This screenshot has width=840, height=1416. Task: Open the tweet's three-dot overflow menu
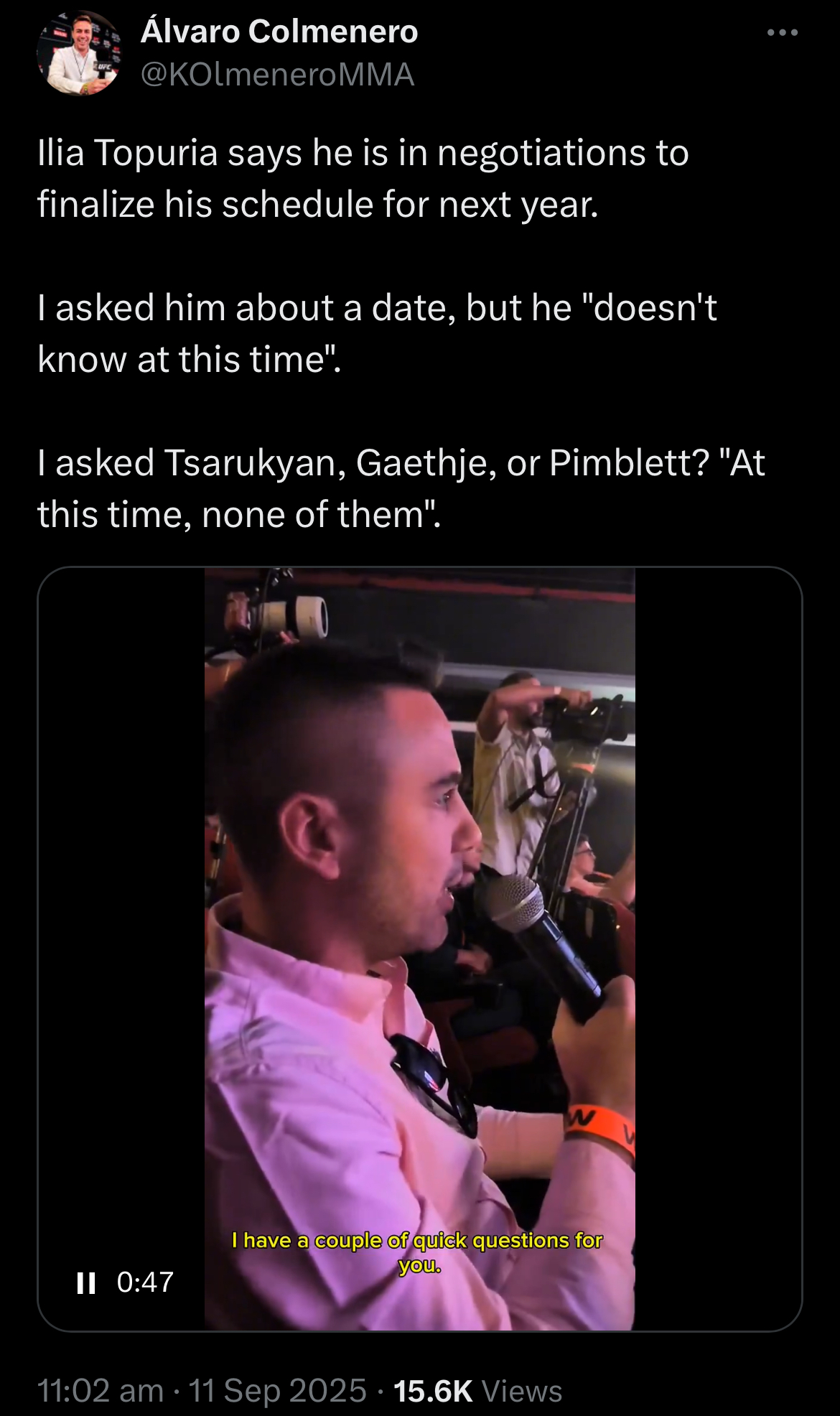782,32
